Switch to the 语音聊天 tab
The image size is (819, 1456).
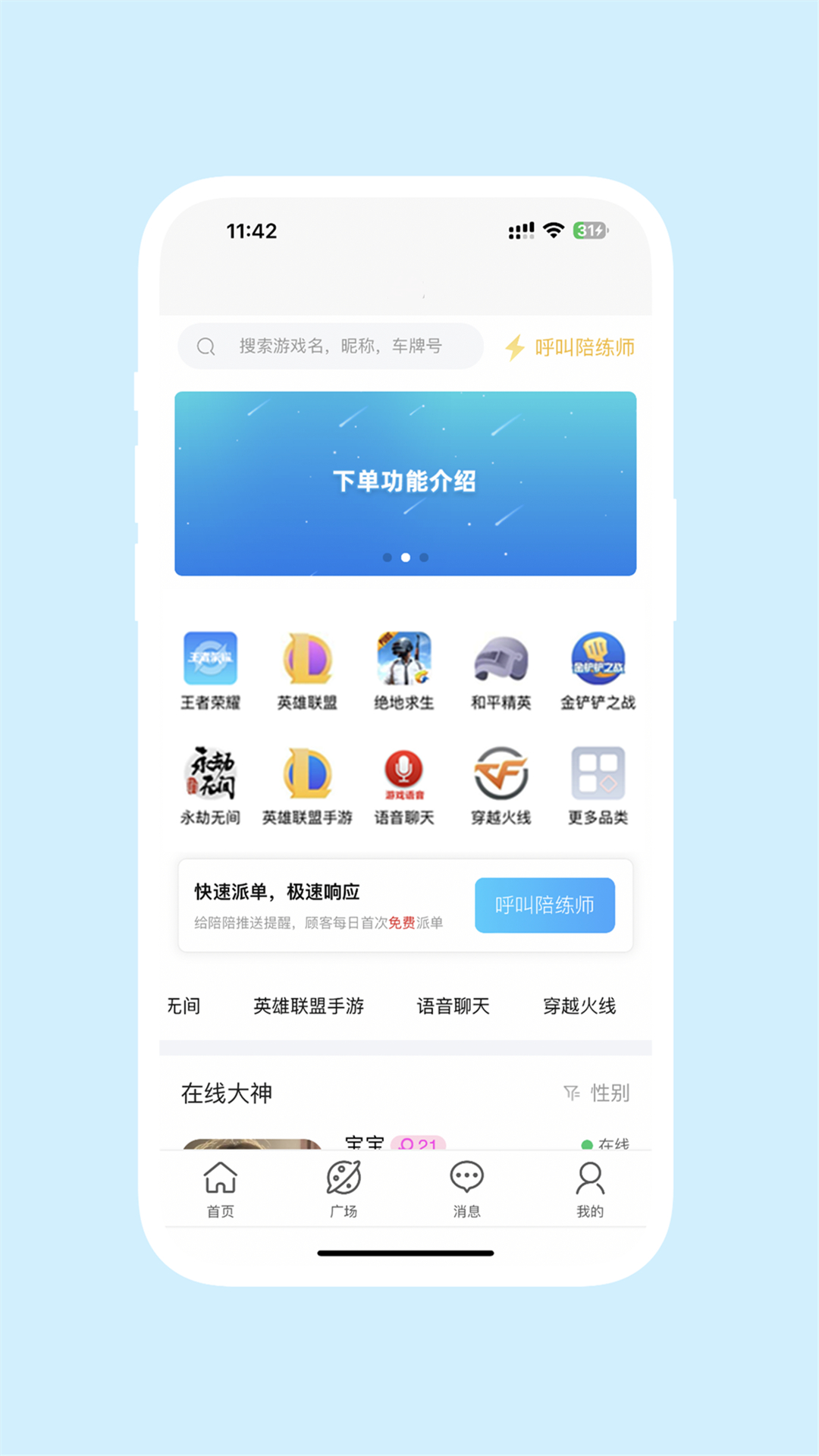point(453,1006)
